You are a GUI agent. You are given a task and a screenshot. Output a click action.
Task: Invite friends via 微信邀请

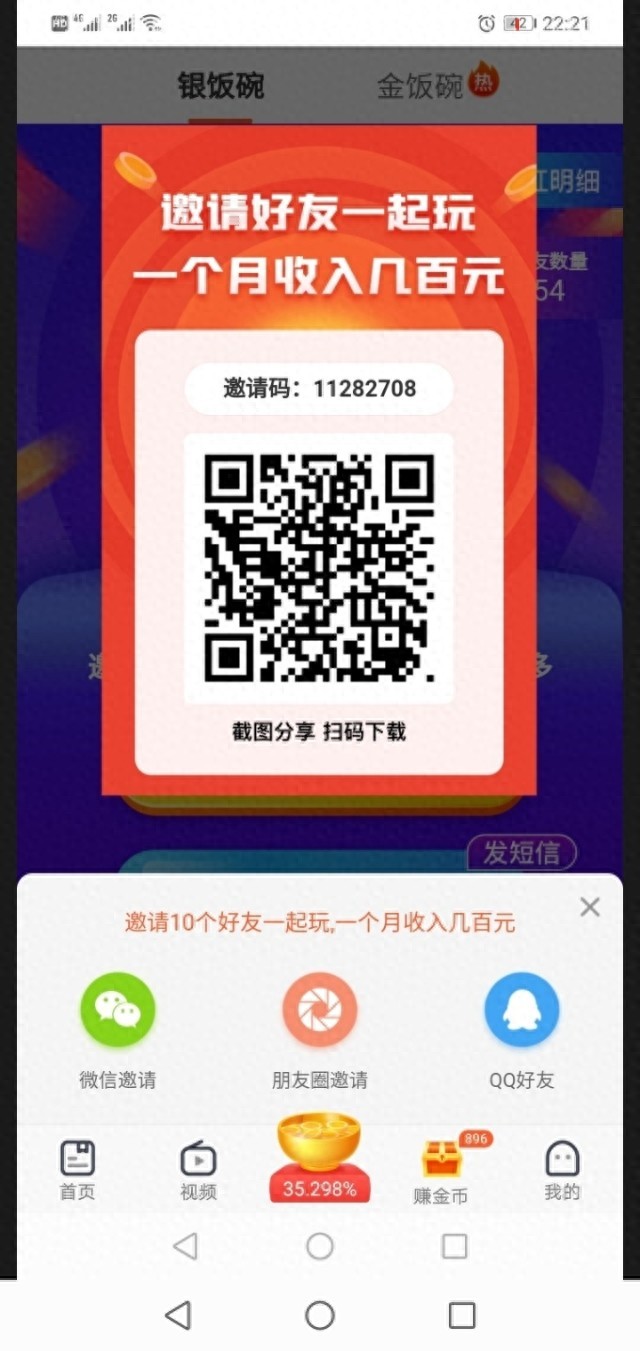click(118, 1011)
